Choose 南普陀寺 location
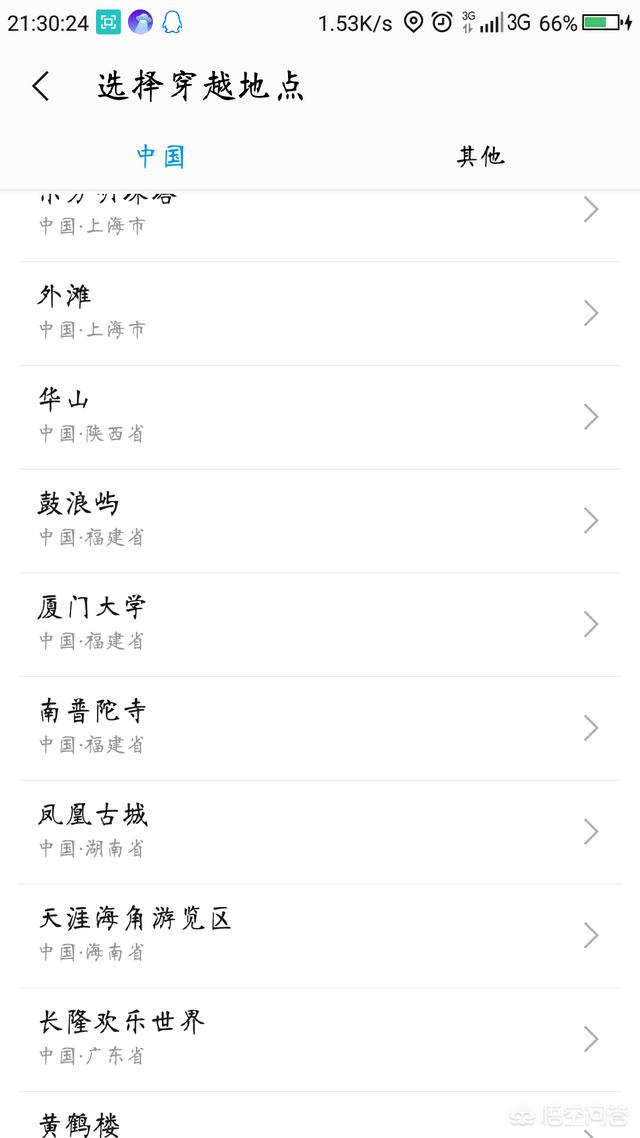 320,729
